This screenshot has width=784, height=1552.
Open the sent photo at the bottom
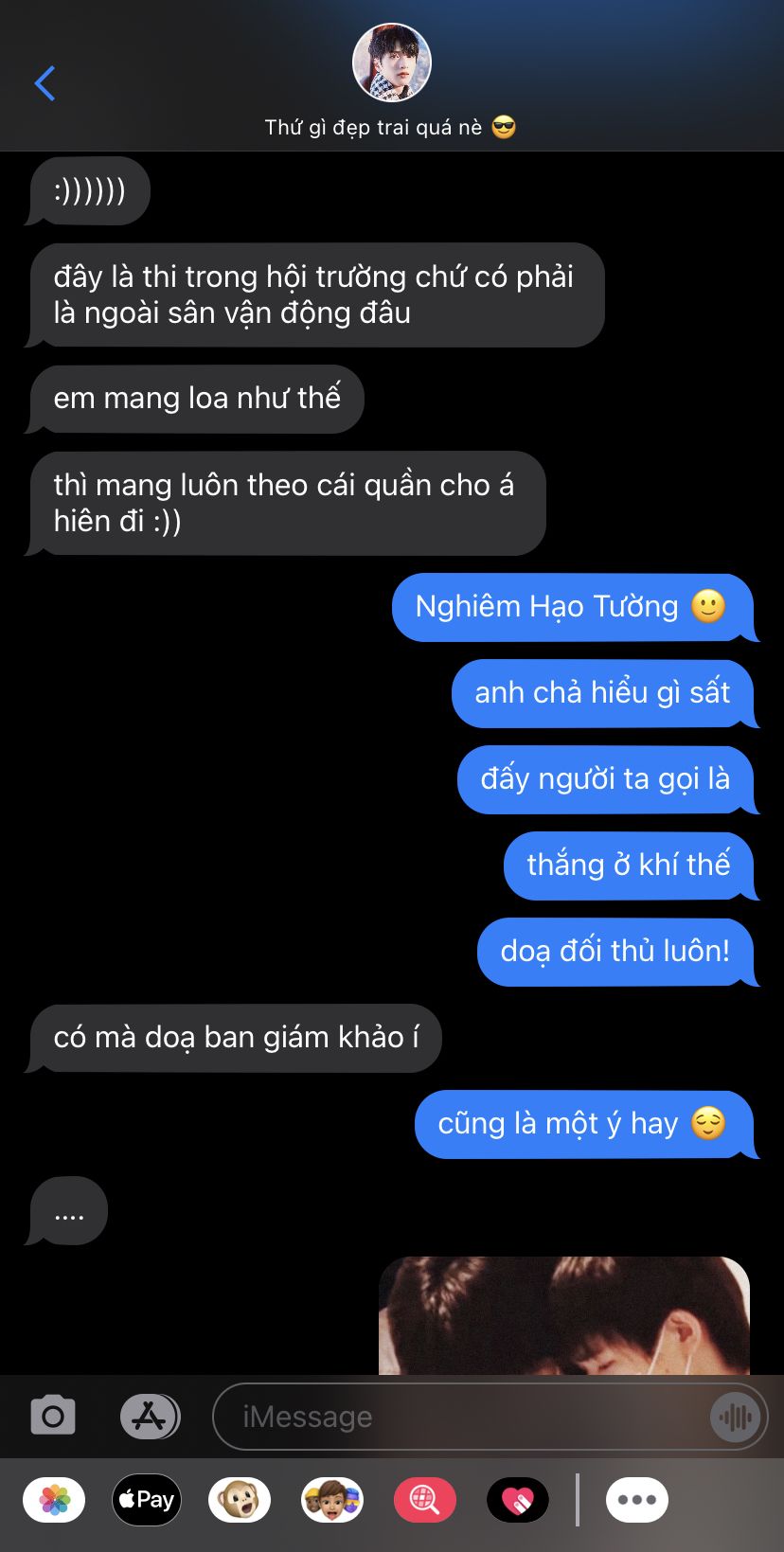[564, 1316]
